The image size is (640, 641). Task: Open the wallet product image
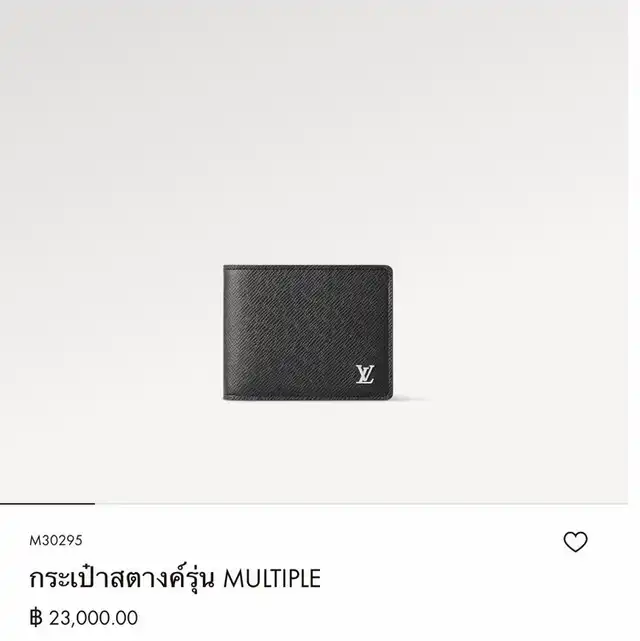(x=307, y=333)
